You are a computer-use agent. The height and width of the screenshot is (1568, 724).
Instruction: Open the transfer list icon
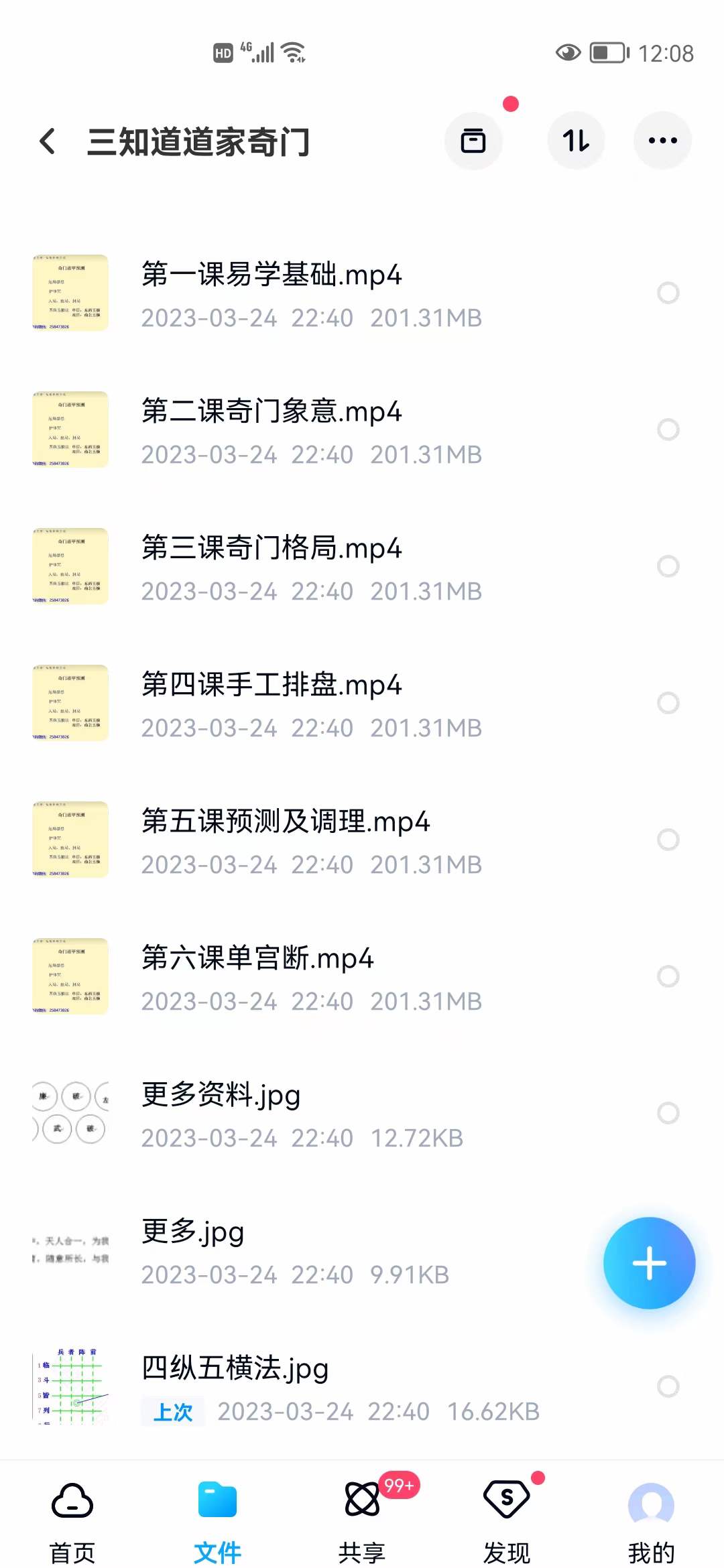tap(473, 141)
